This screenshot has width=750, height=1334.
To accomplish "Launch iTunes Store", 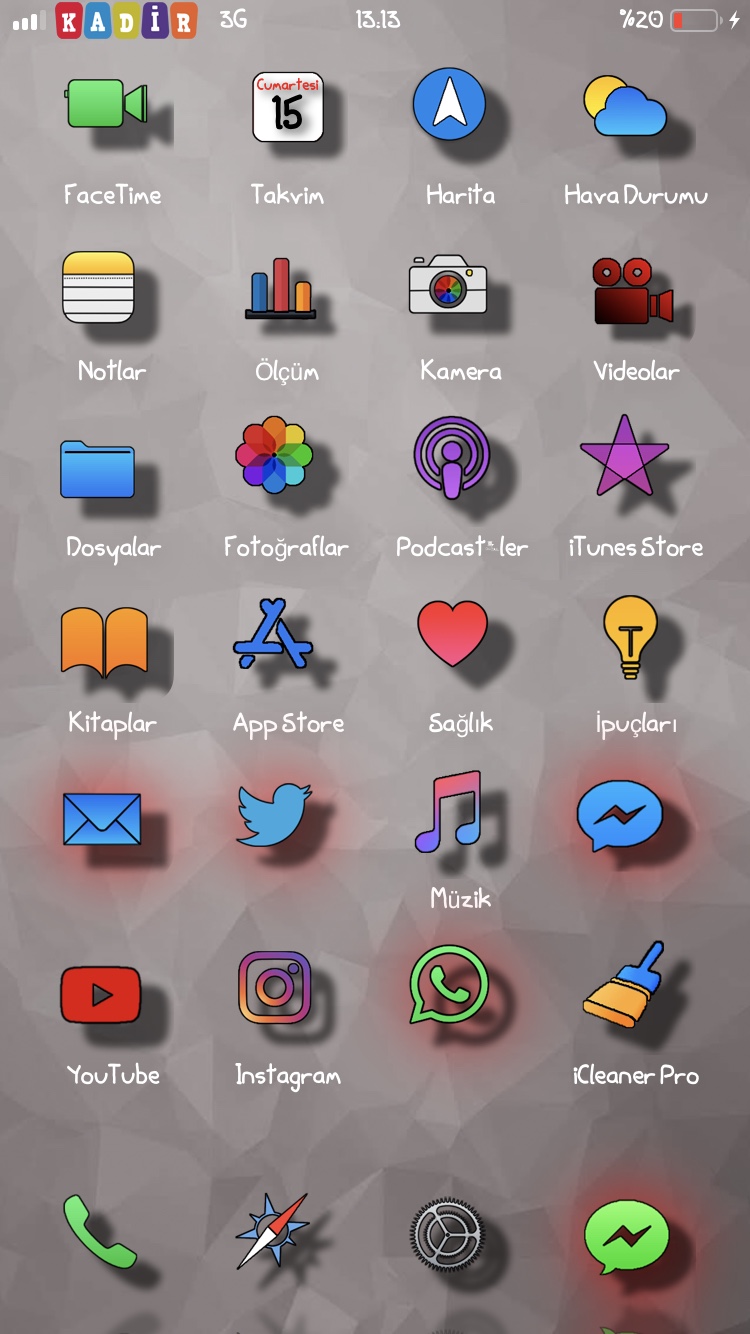I will [x=624, y=458].
